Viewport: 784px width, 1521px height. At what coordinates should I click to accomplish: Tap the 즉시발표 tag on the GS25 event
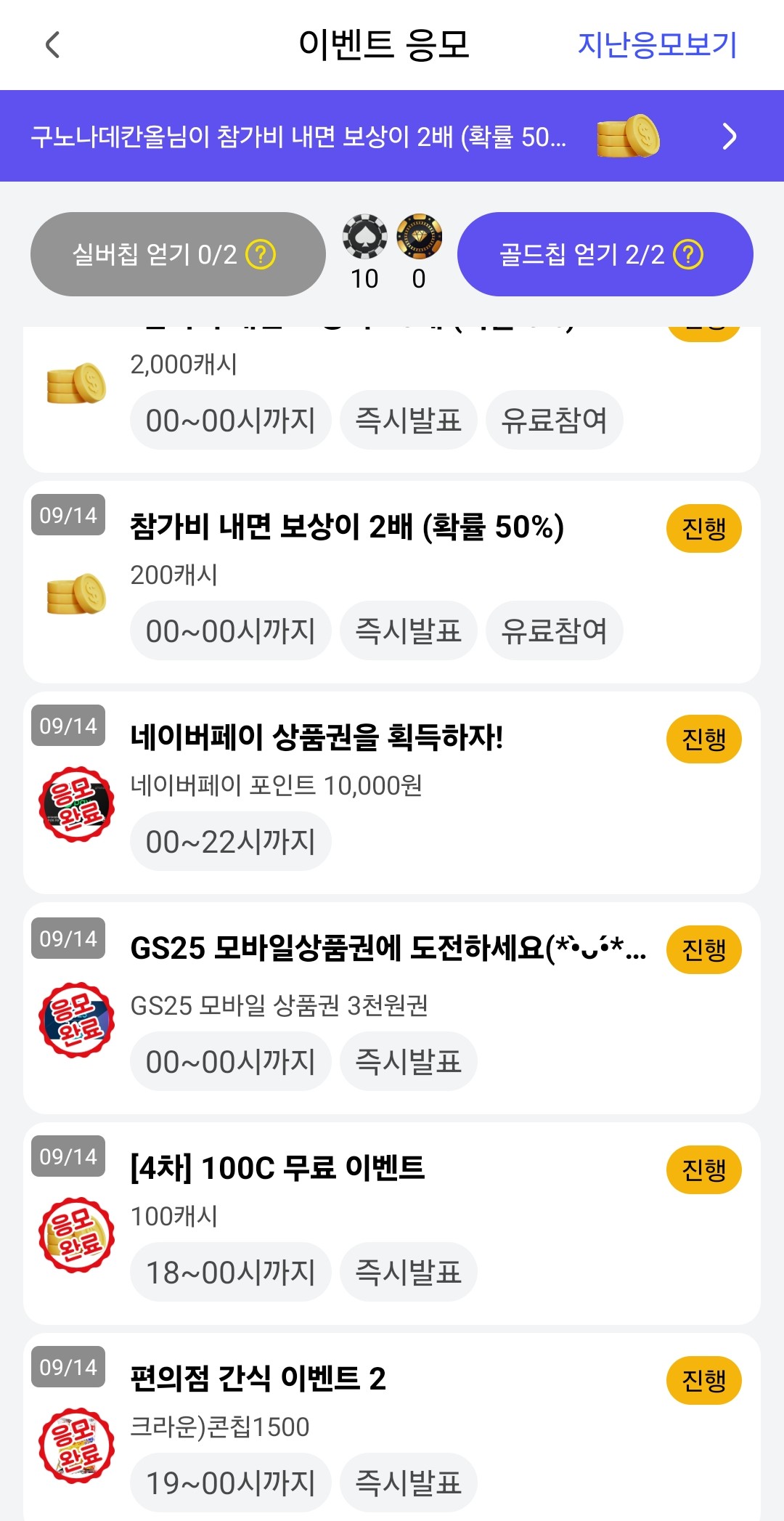point(408,1061)
